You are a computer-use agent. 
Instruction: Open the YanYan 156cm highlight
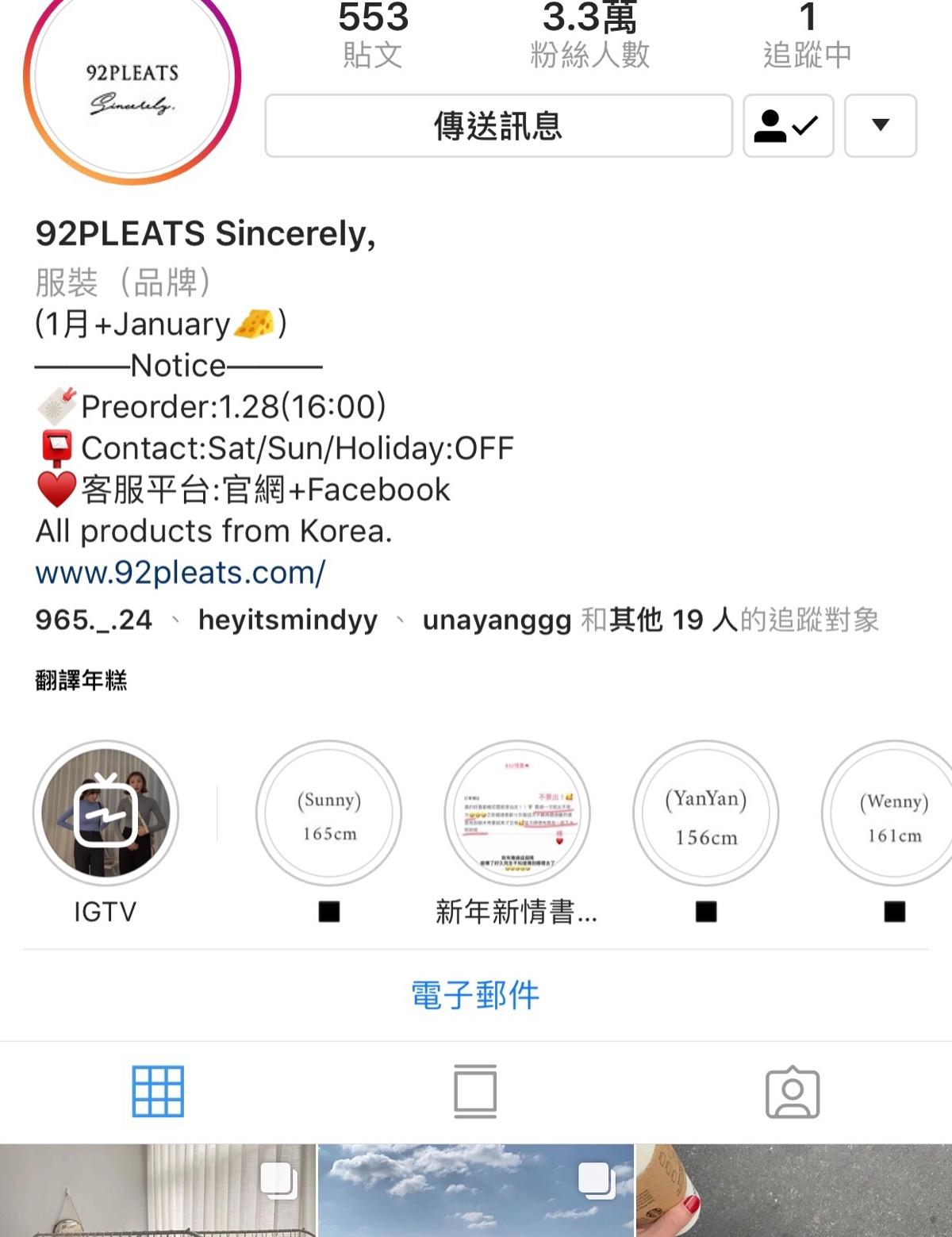coord(705,813)
